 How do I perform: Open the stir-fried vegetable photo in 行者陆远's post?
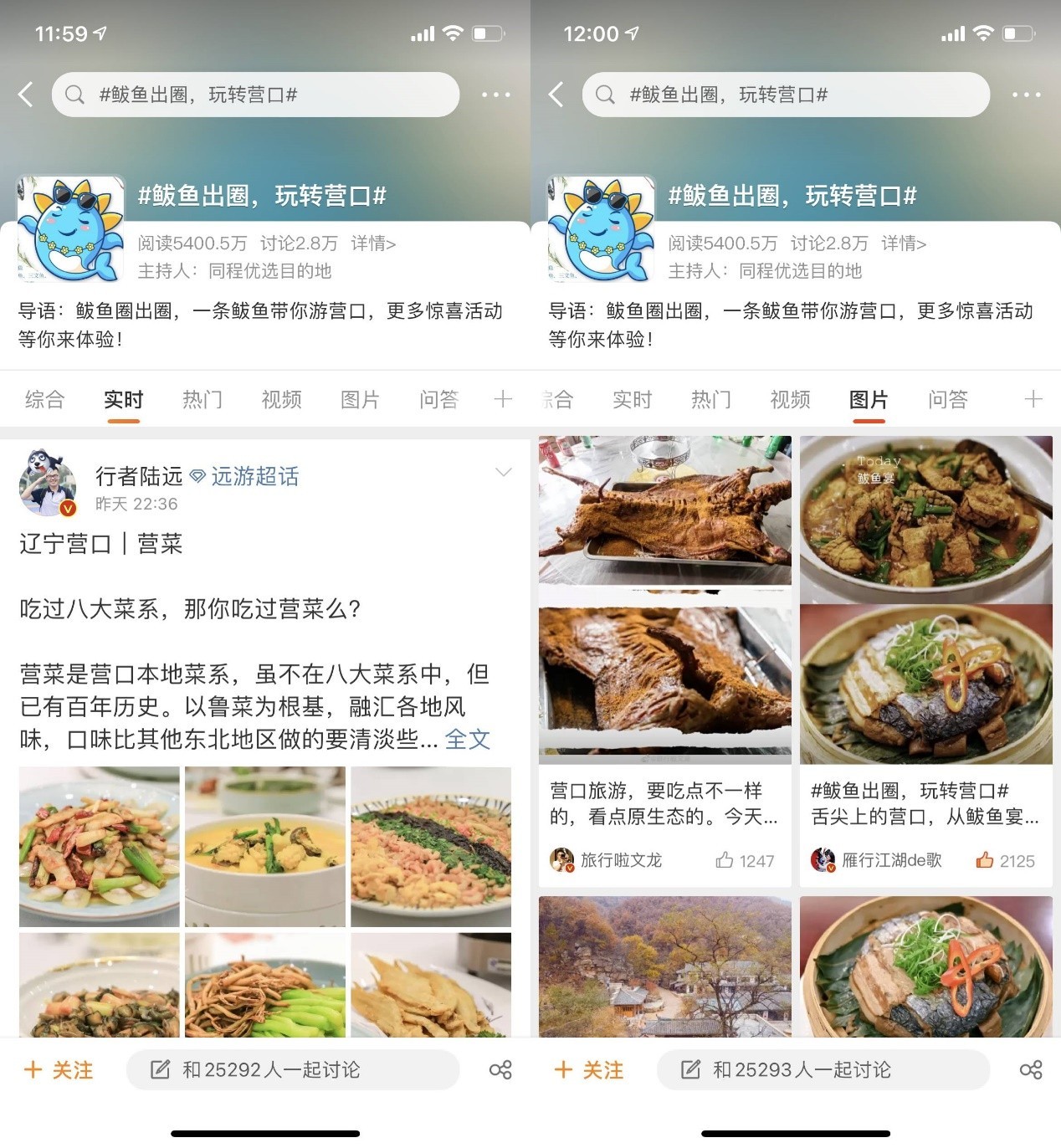click(100, 846)
